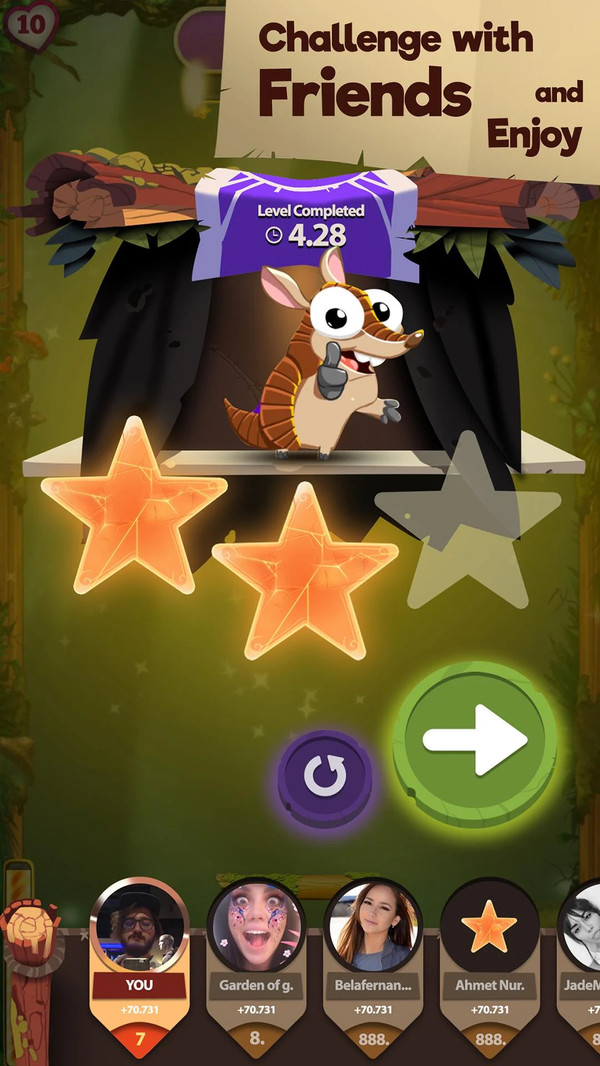Open your own YOU leaderboard card
Viewport: 600px width, 1066px height.
(139, 960)
